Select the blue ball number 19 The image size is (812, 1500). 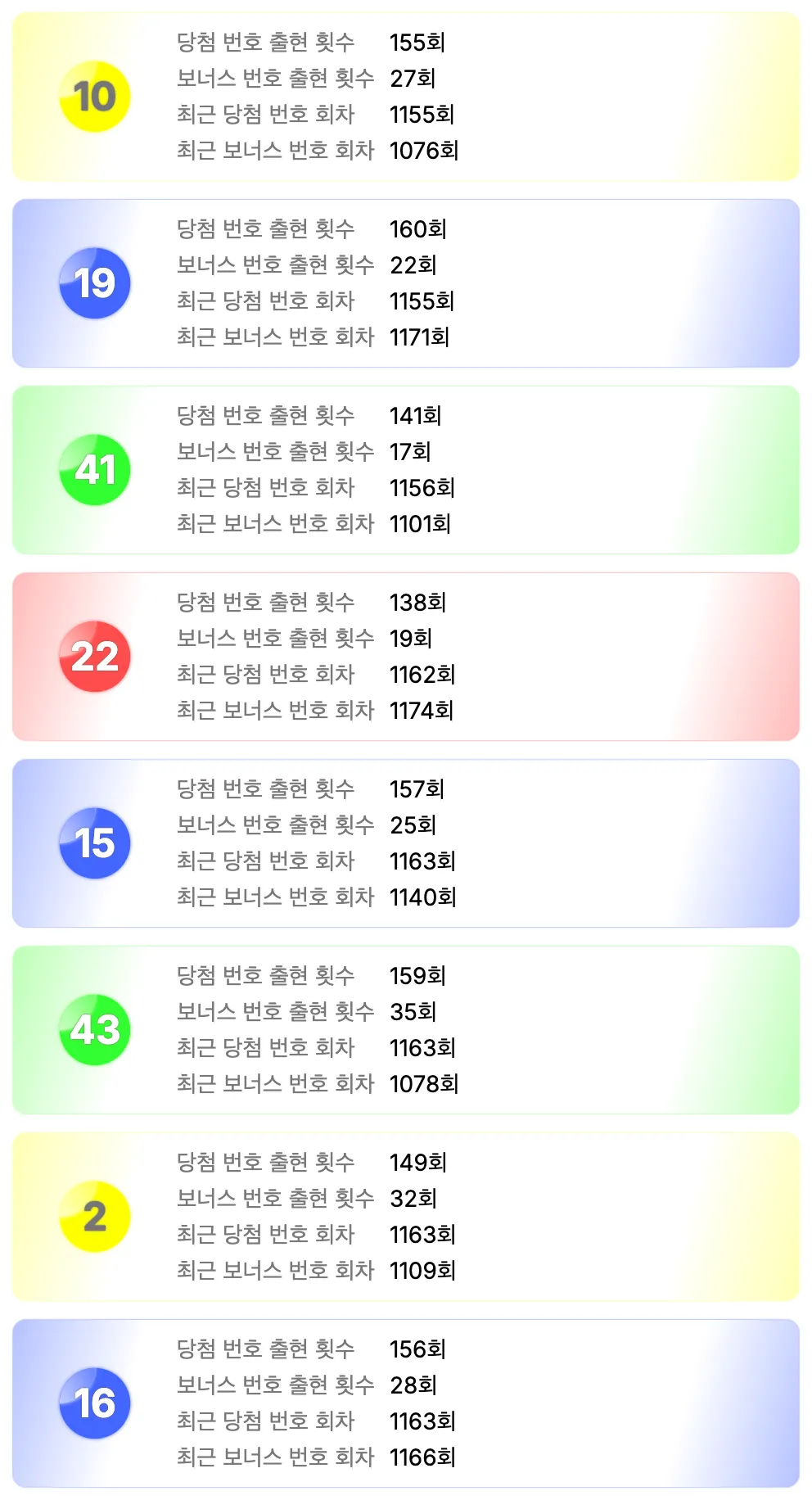coord(97,282)
